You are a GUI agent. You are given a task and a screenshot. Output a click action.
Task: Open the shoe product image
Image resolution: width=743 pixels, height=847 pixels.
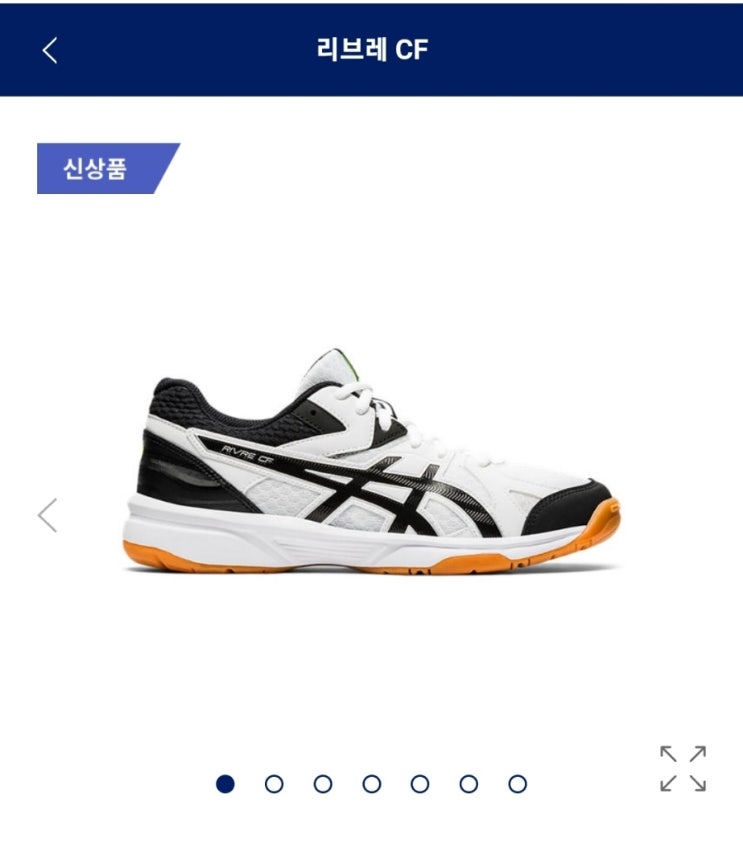point(372,462)
